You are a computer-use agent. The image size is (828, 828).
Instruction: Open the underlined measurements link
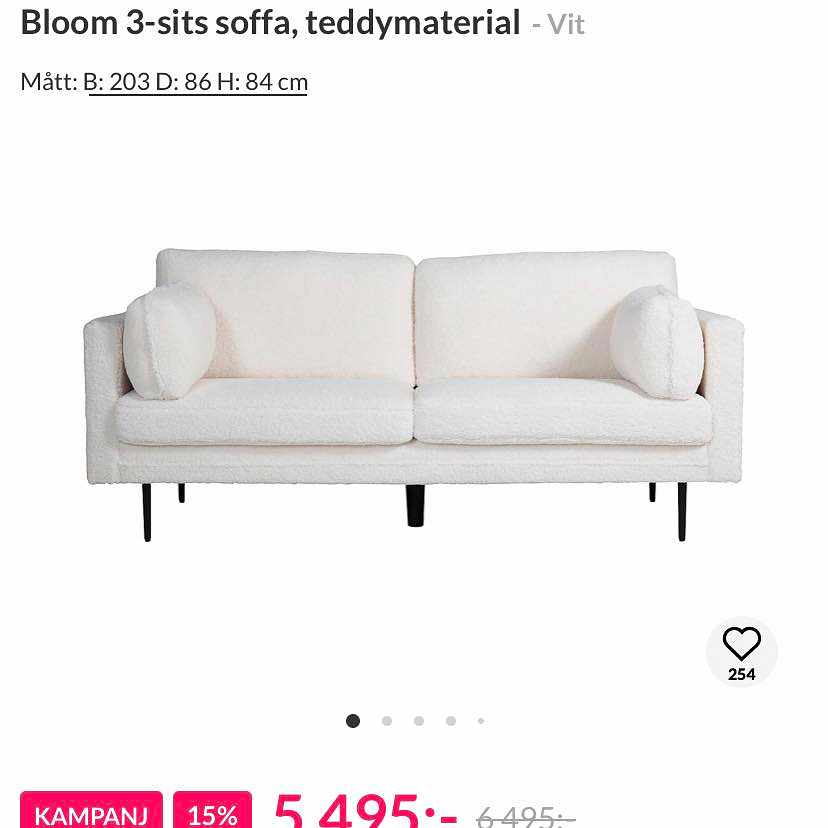(x=197, y=82)
